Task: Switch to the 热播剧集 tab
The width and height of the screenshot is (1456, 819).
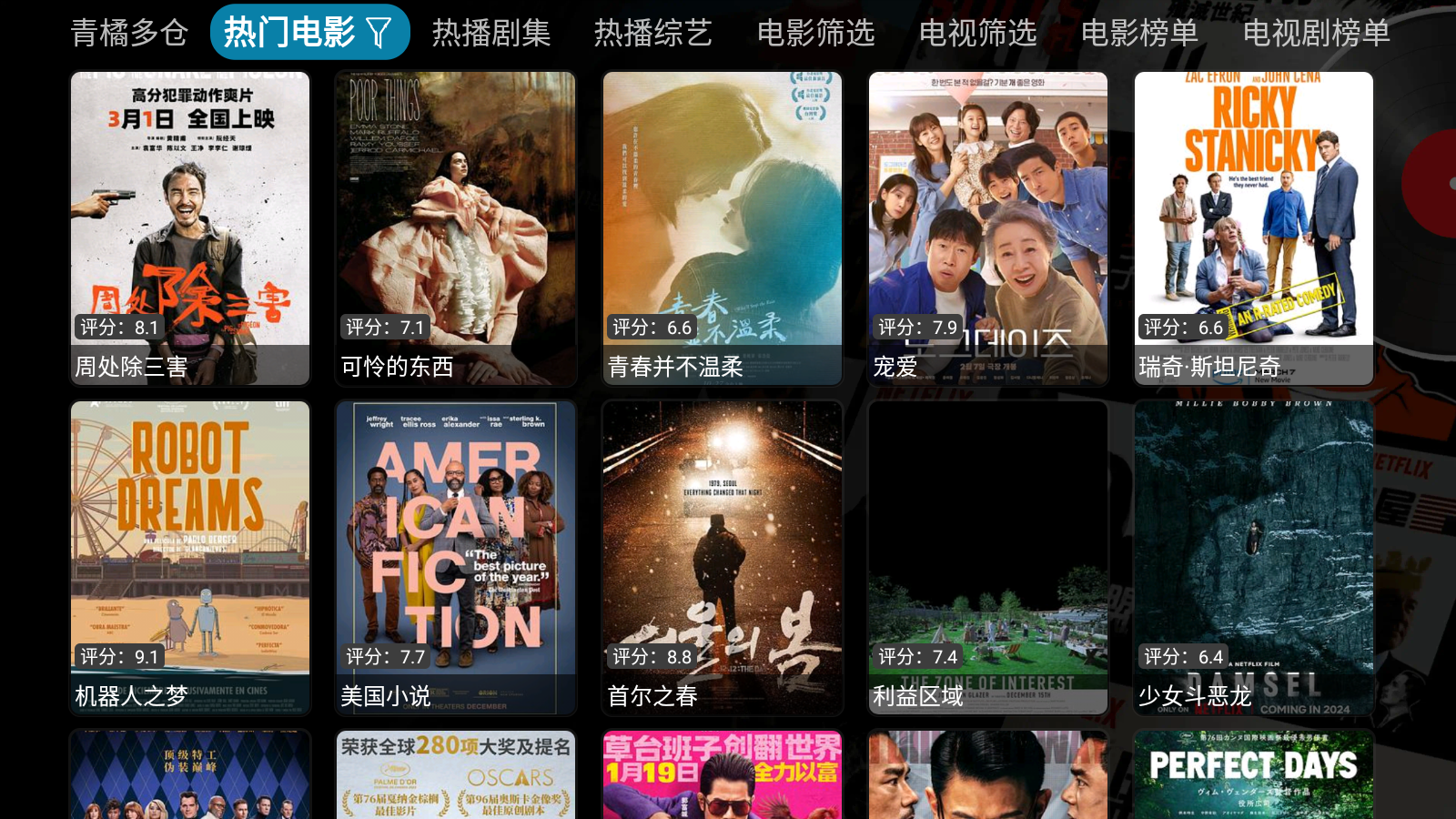Action: pos(491,33)
